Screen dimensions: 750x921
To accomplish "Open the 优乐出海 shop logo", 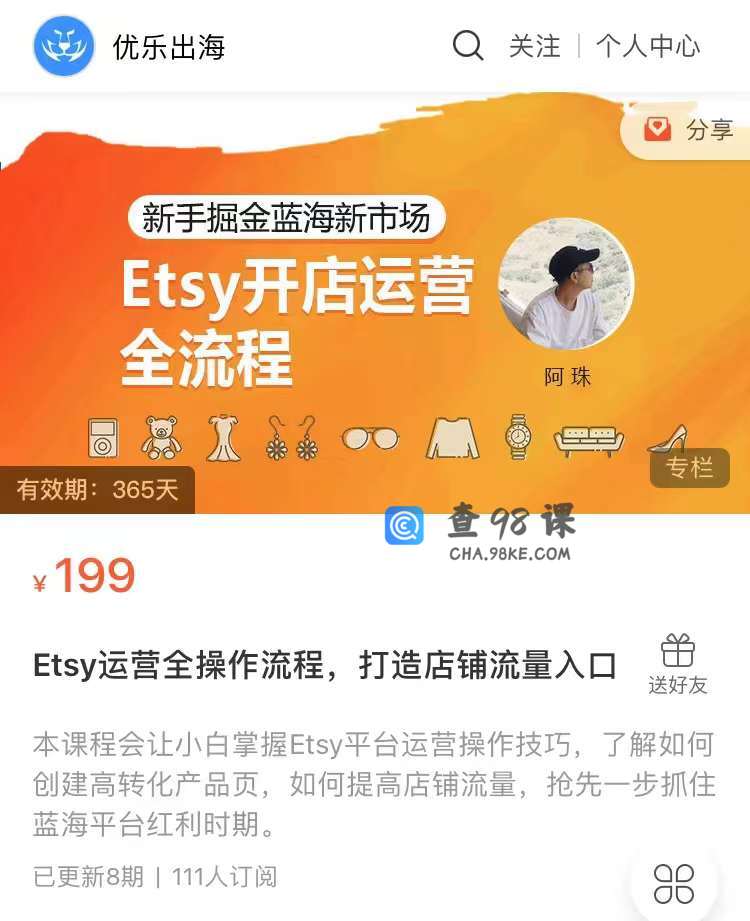I will click(x=64, y=46).
